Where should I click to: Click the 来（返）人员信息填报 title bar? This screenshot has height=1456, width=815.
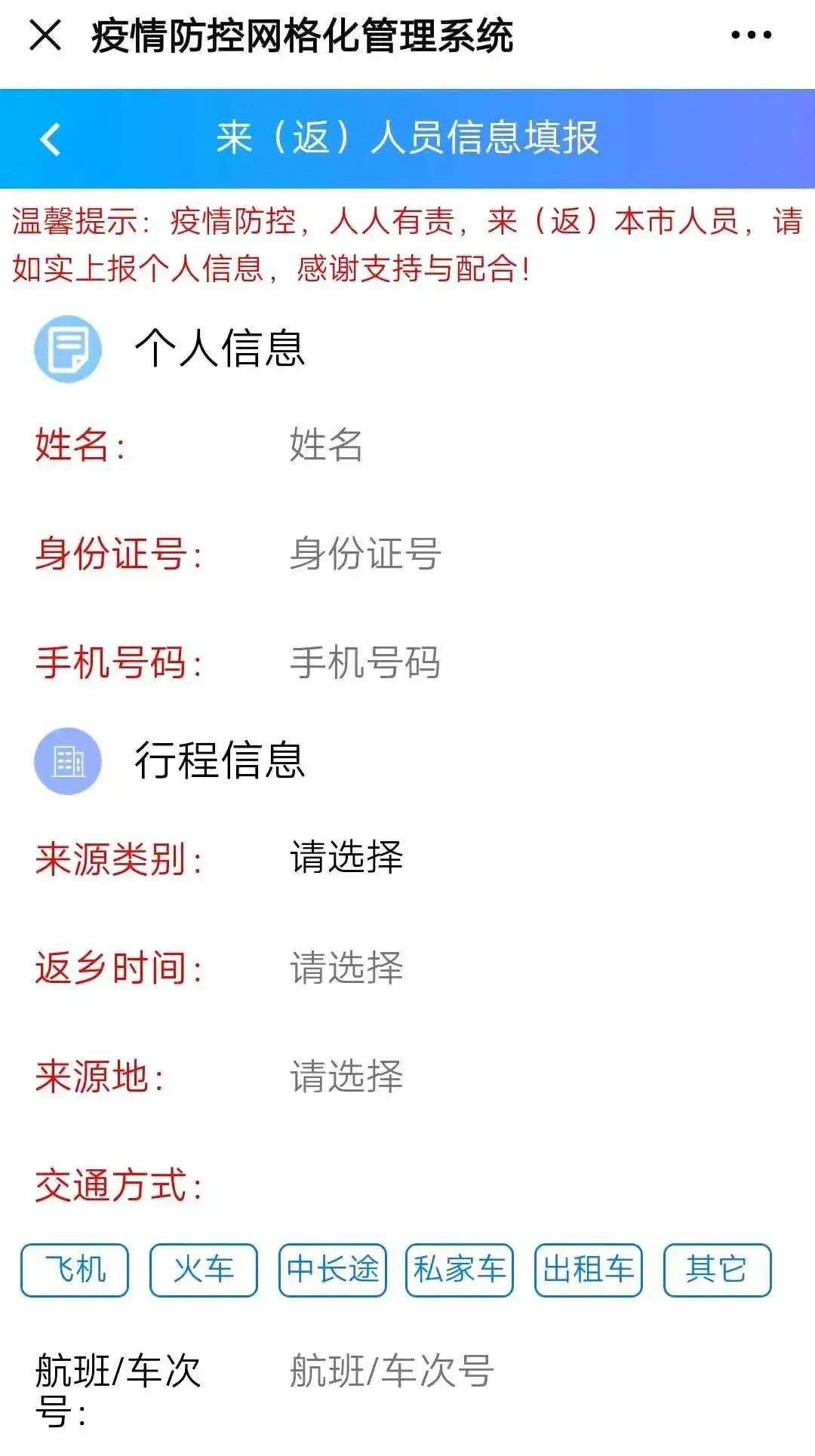(407, 139)
